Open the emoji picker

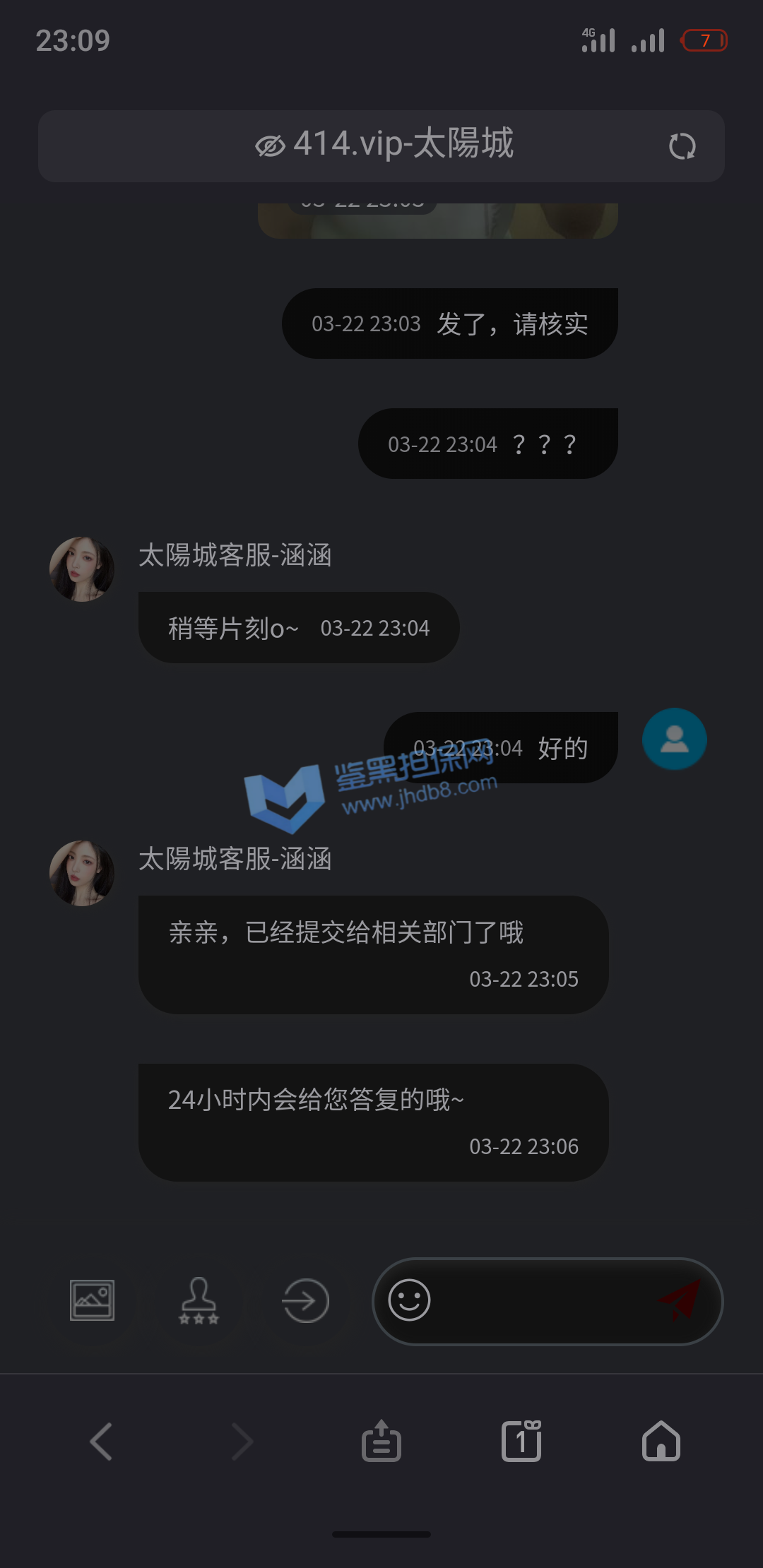pyautogui.click(x=409, y=1300)
